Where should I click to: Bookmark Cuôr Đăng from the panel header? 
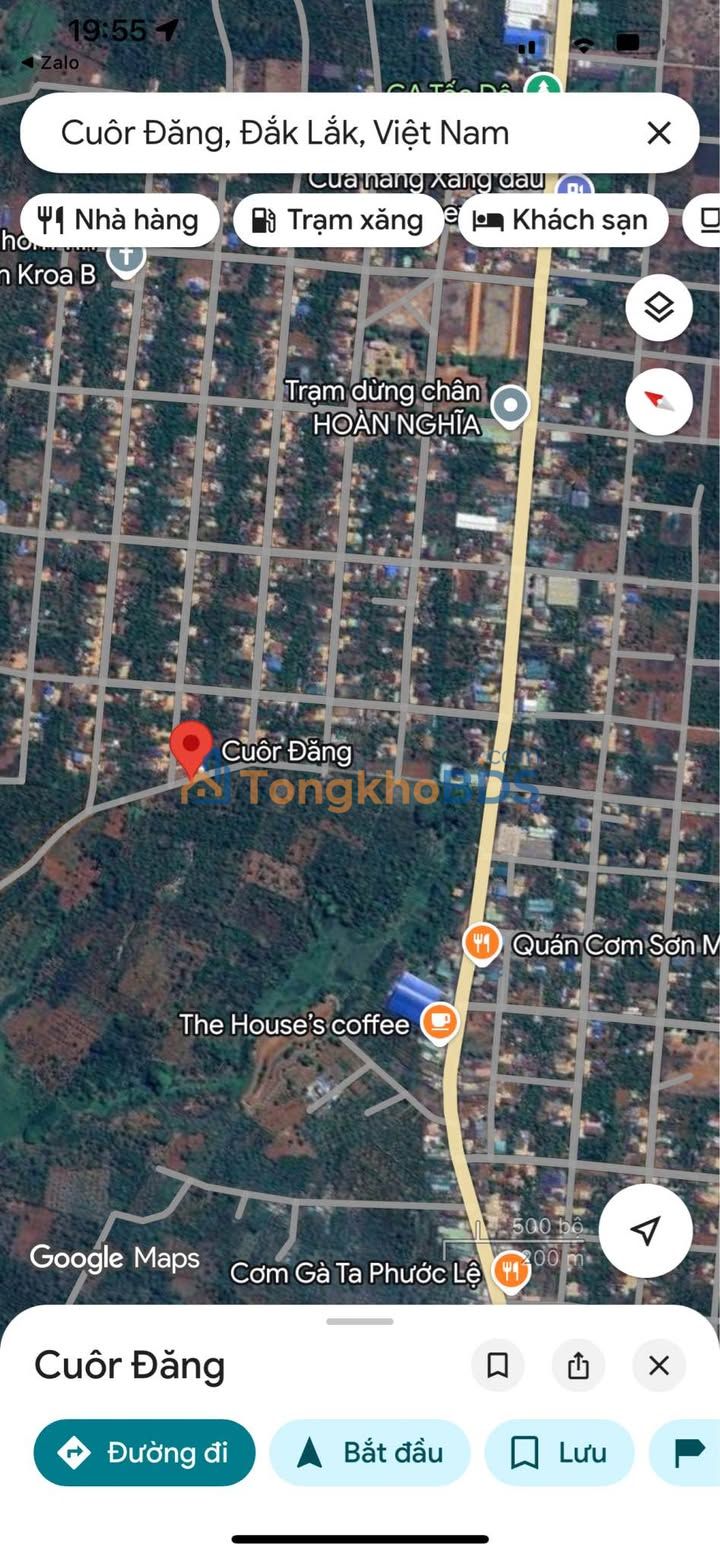click(x=497, y=1366)
